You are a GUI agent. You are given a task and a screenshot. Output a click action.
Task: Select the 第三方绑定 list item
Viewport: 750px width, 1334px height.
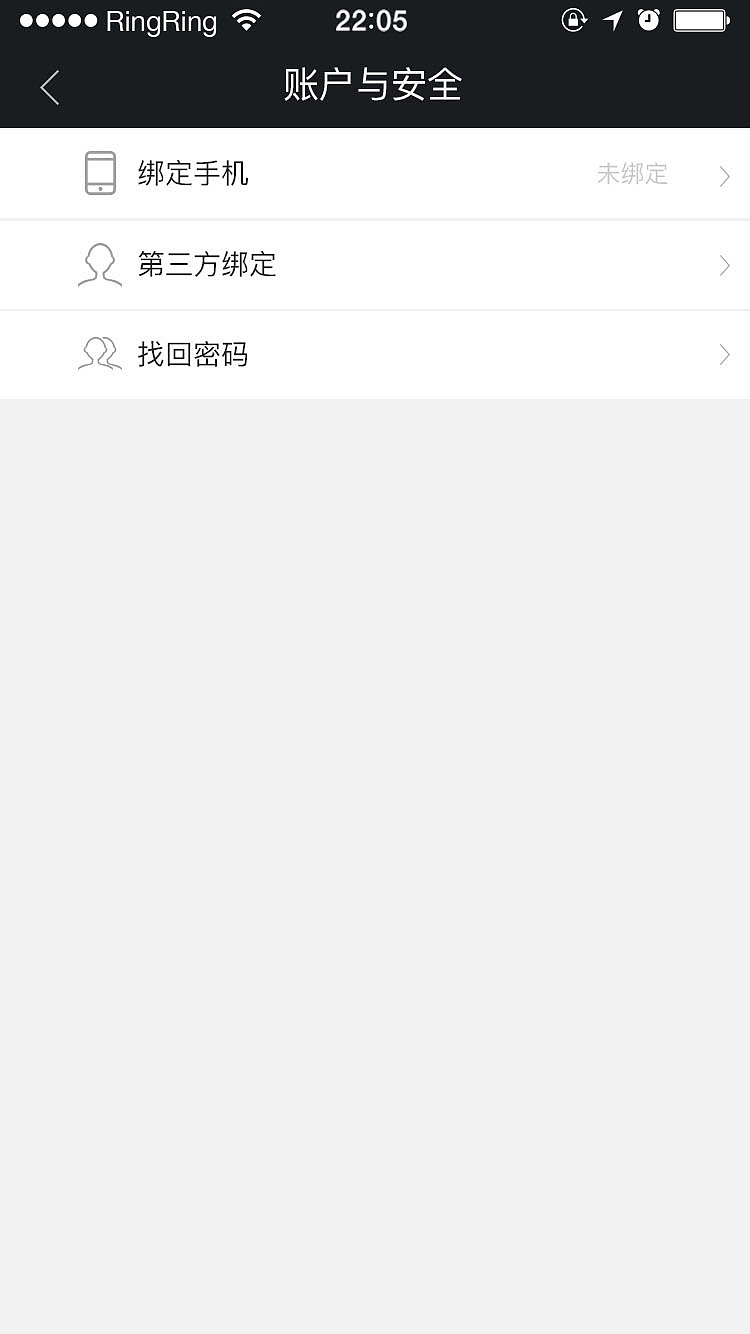(375, 264)
